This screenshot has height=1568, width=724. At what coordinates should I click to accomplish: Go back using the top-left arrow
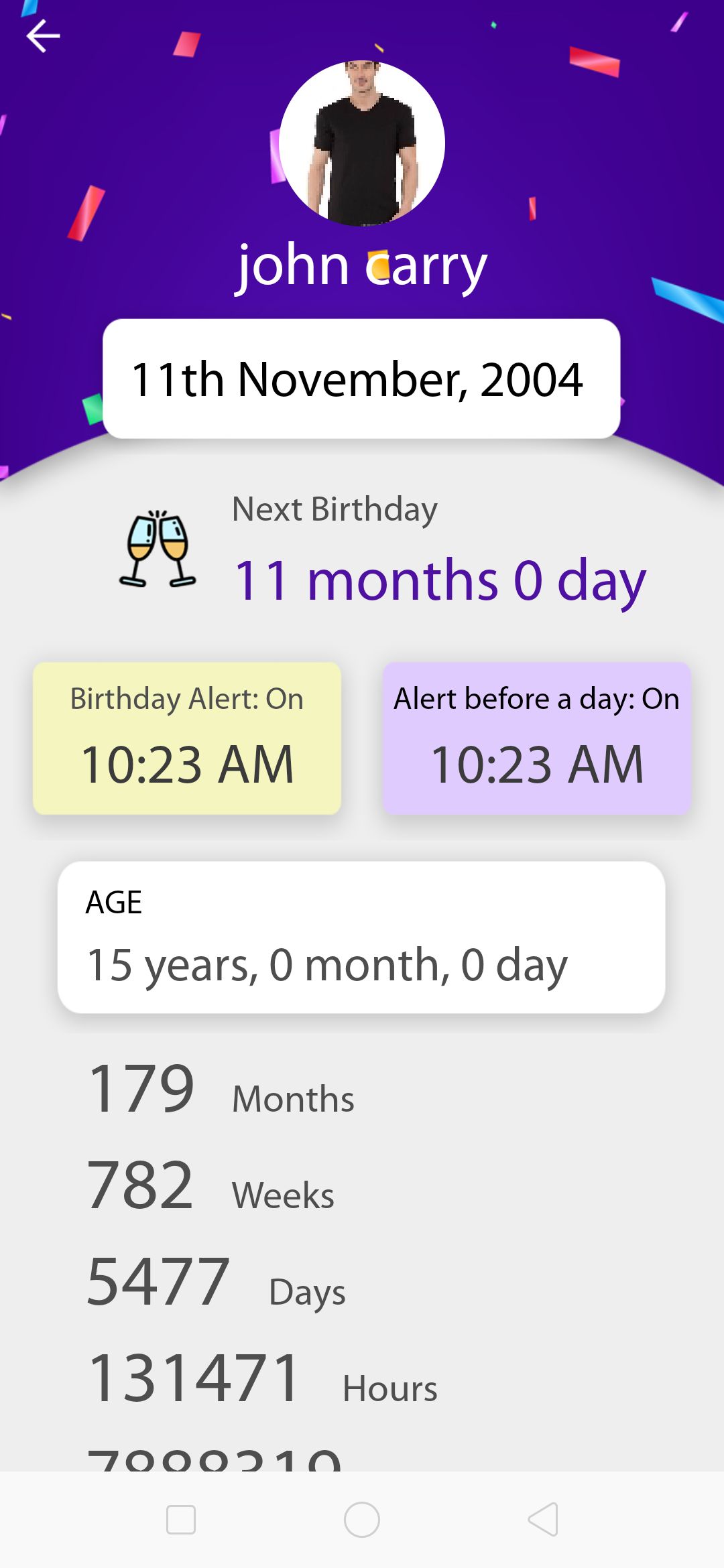(43, 36)
